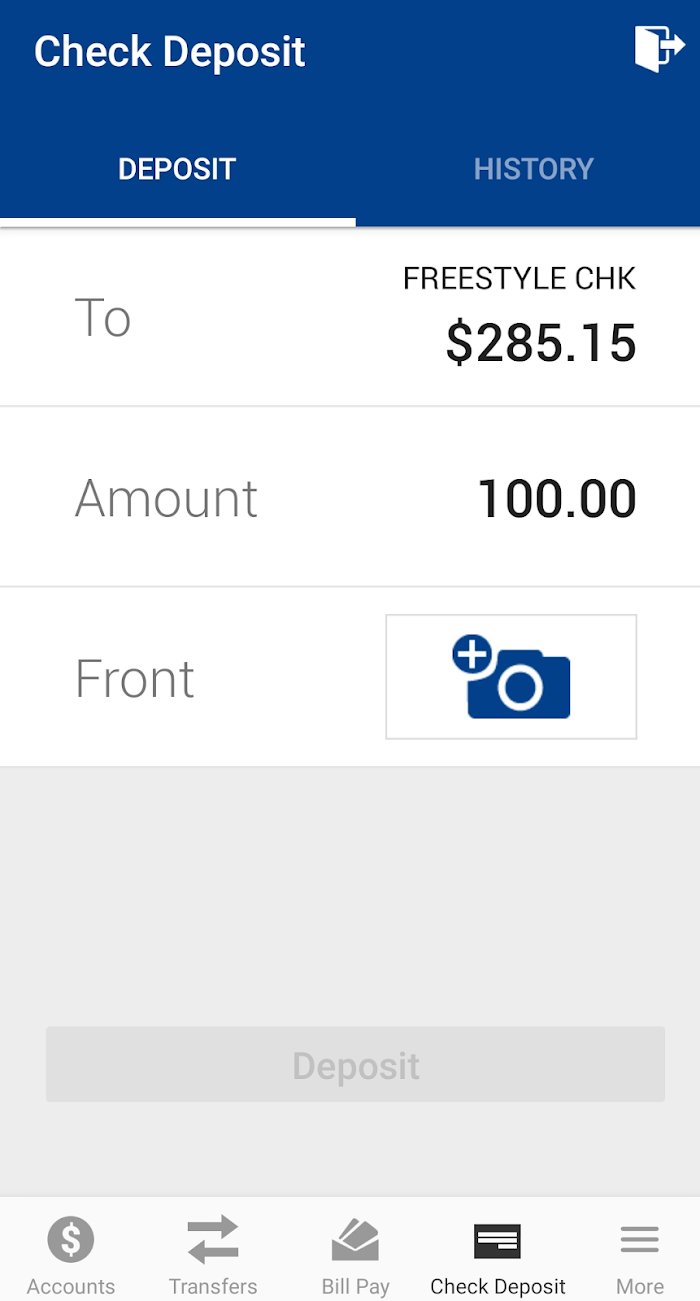The image size is (700, 1301).
Task: Capture the front of the check
Action: [511, 677]
